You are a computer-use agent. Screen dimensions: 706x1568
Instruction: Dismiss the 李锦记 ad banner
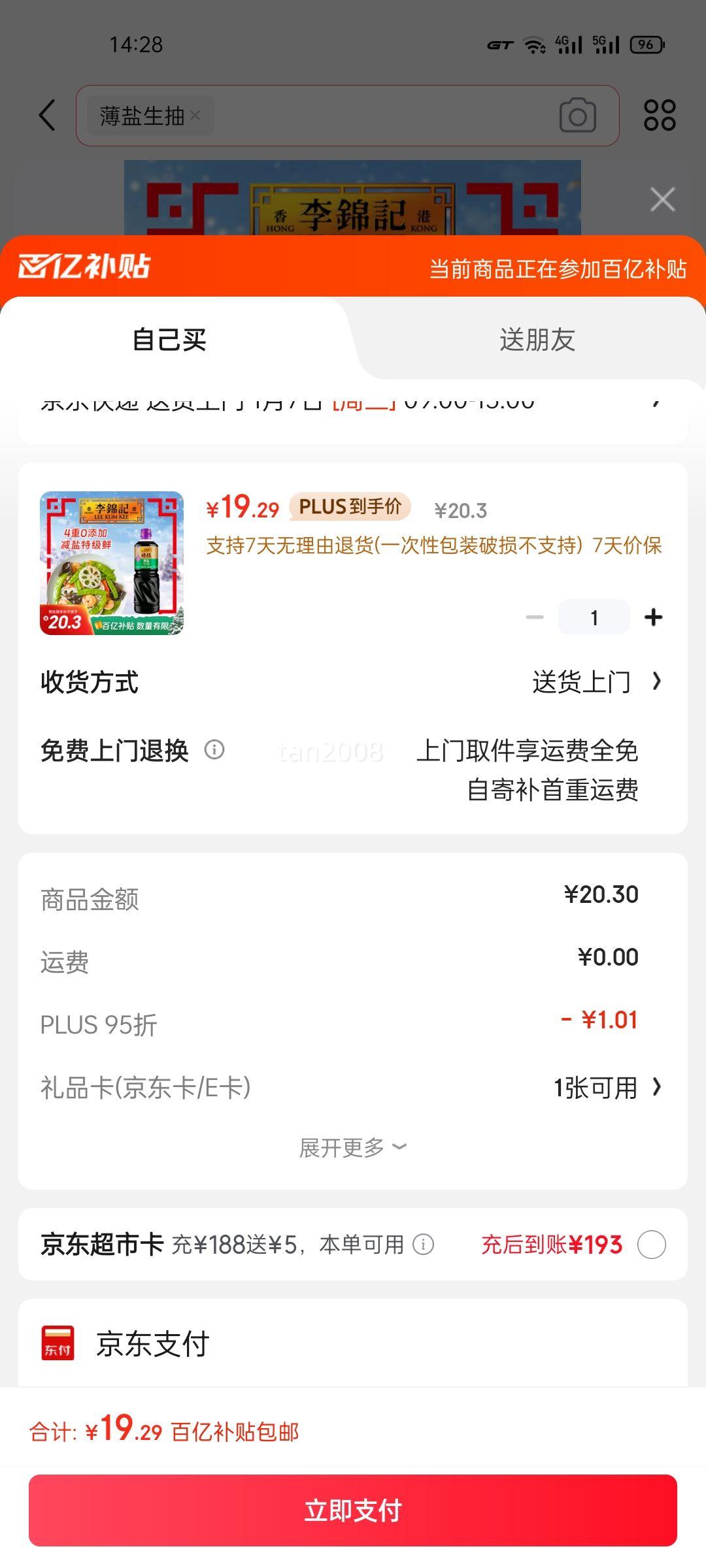point(663,199)
